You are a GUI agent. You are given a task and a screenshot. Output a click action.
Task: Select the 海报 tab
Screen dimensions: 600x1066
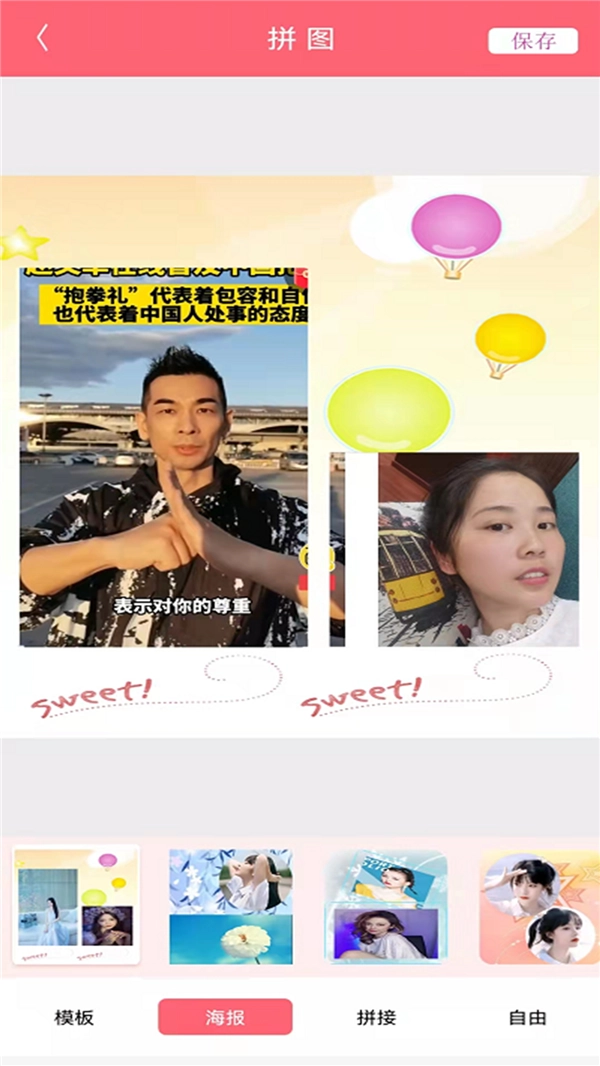(x=225, y=1017)
